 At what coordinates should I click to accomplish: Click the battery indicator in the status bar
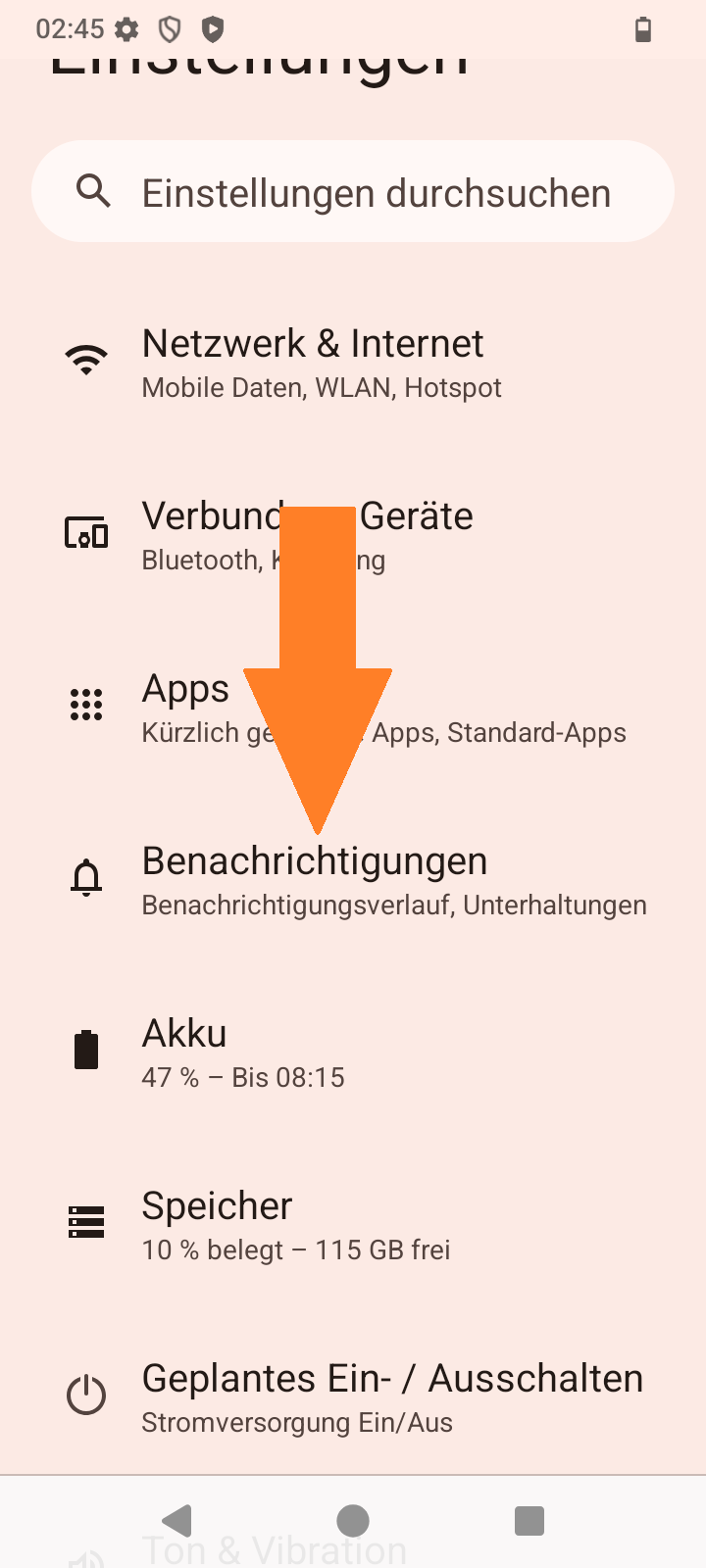tap(644, 29)
